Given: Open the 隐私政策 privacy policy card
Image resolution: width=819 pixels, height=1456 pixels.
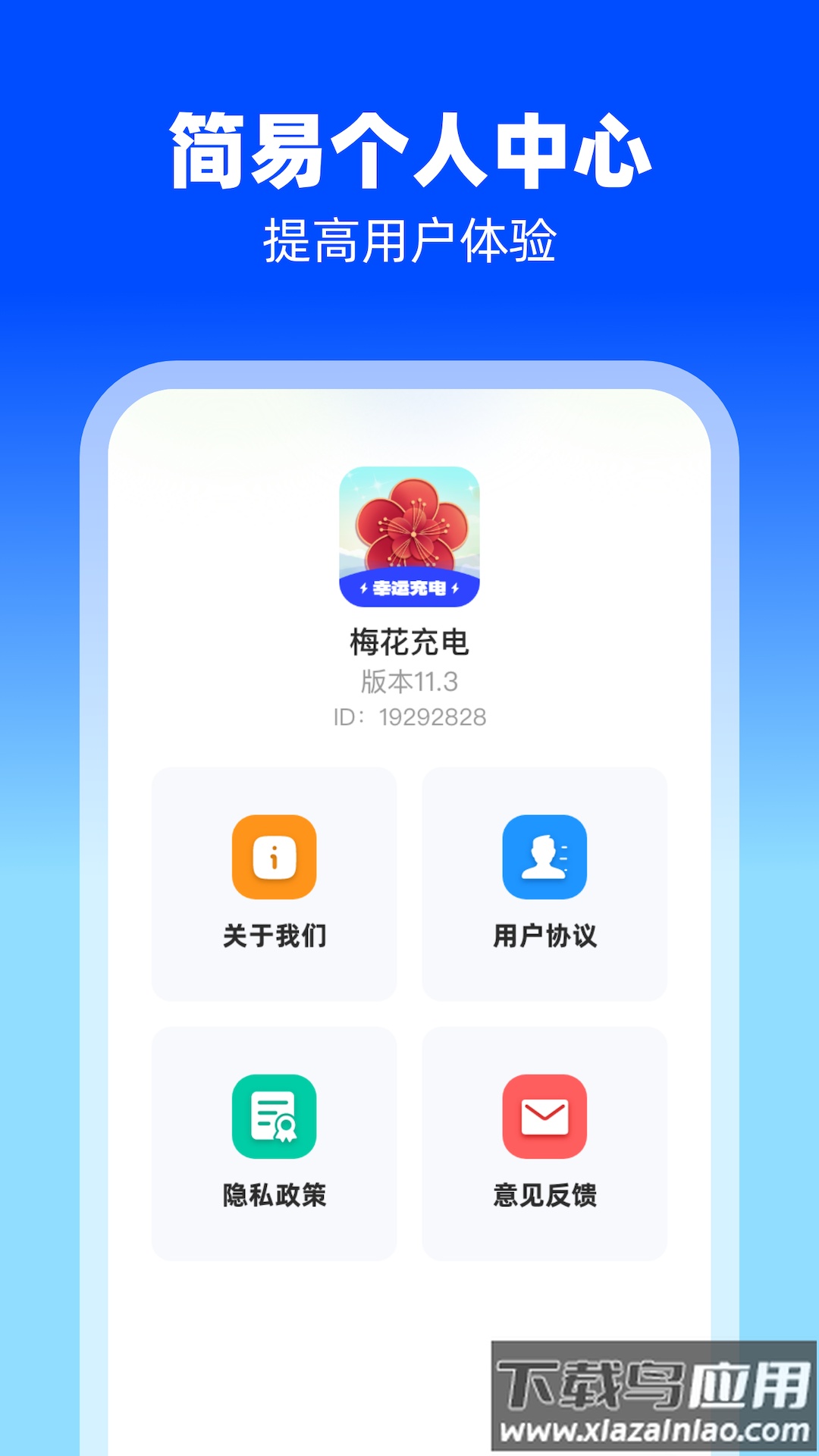Looking at the screenshot, I should 275,1137.
